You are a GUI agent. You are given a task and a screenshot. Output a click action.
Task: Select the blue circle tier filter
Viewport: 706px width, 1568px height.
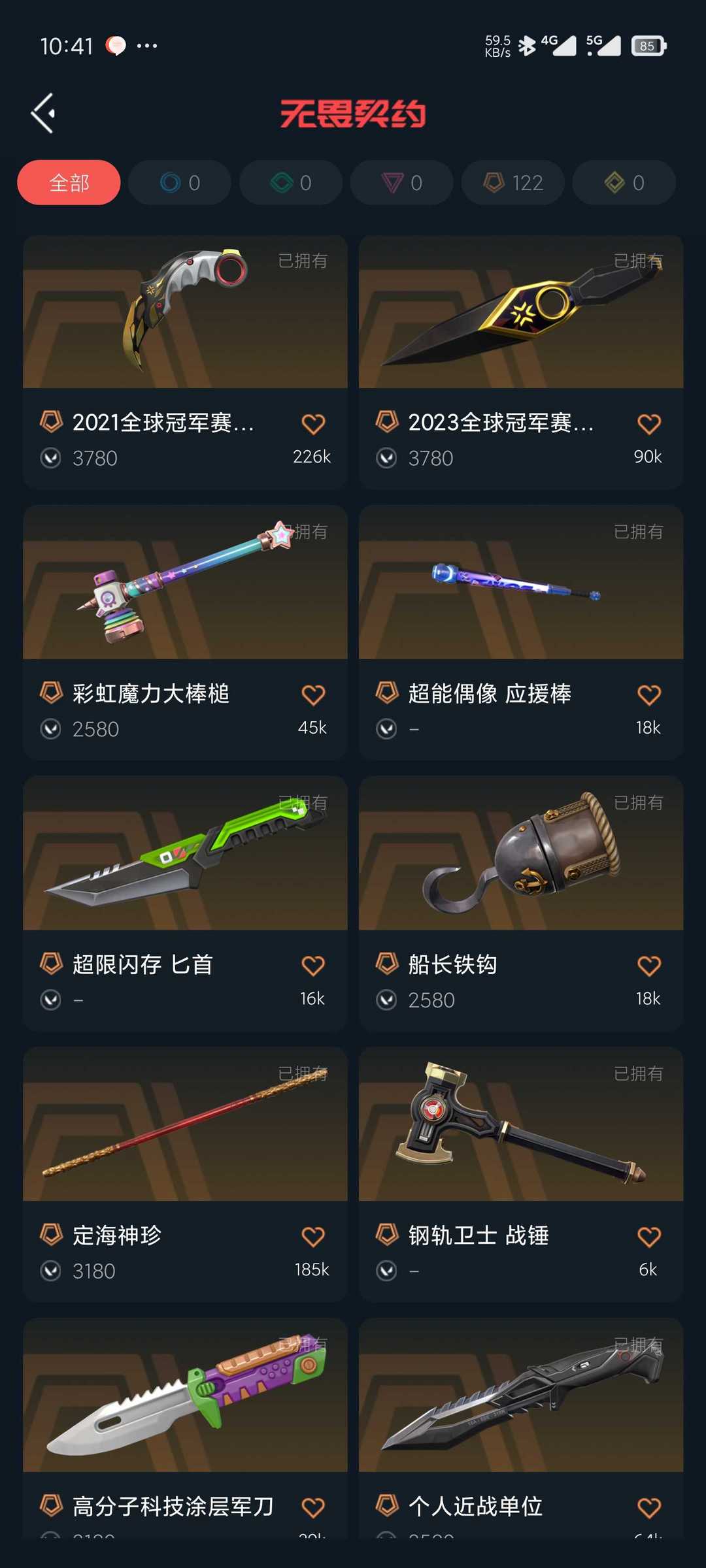tap(180, 182)
